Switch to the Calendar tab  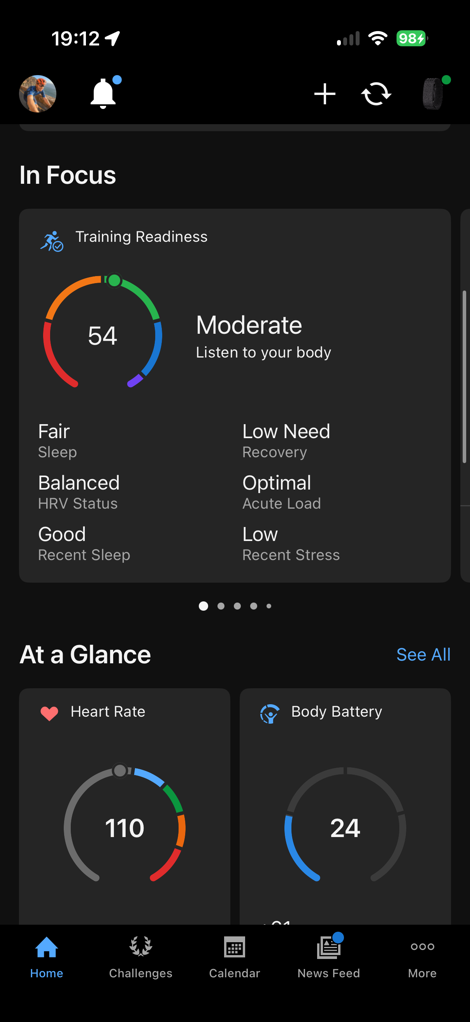pos(235,957)
